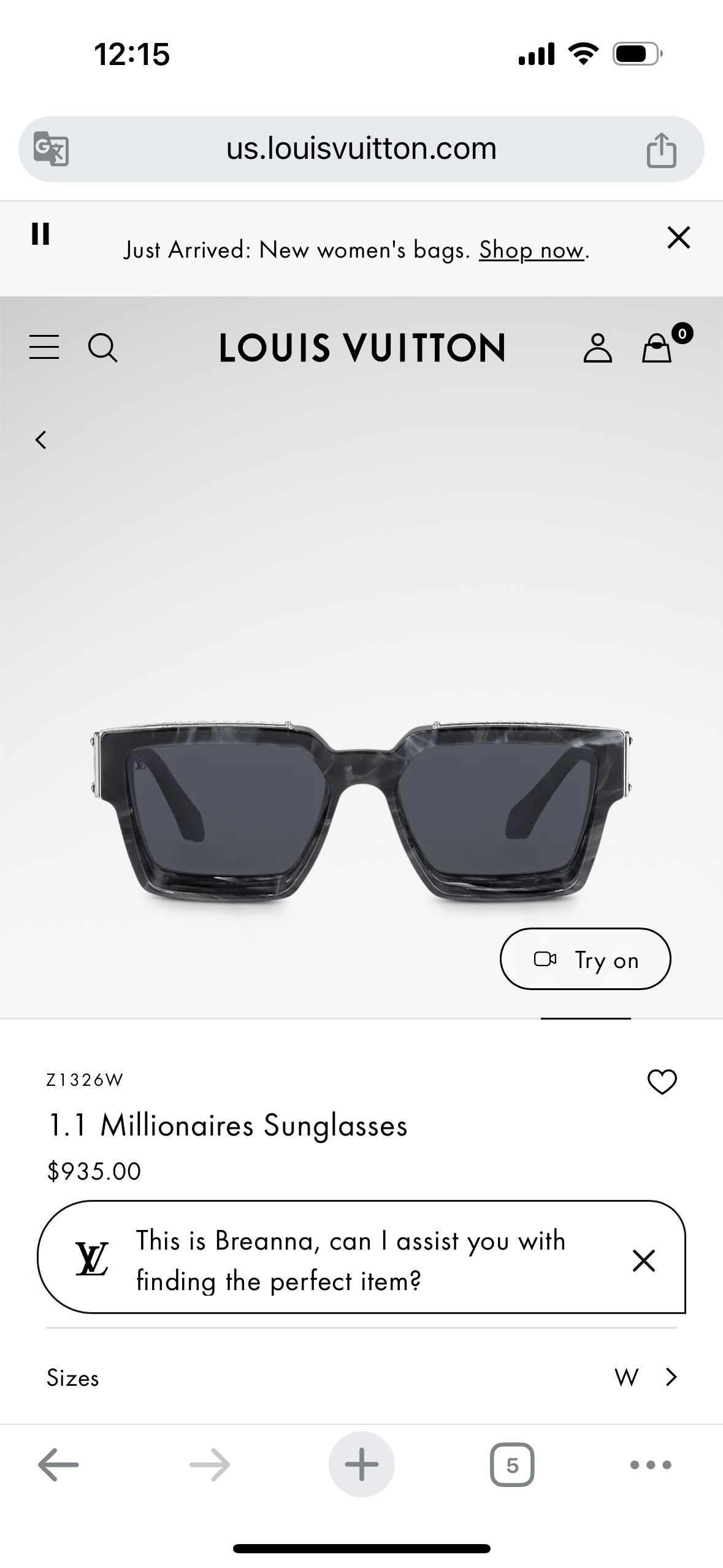Dismiss the Just Arrived announcement banner

coord(678,237)
